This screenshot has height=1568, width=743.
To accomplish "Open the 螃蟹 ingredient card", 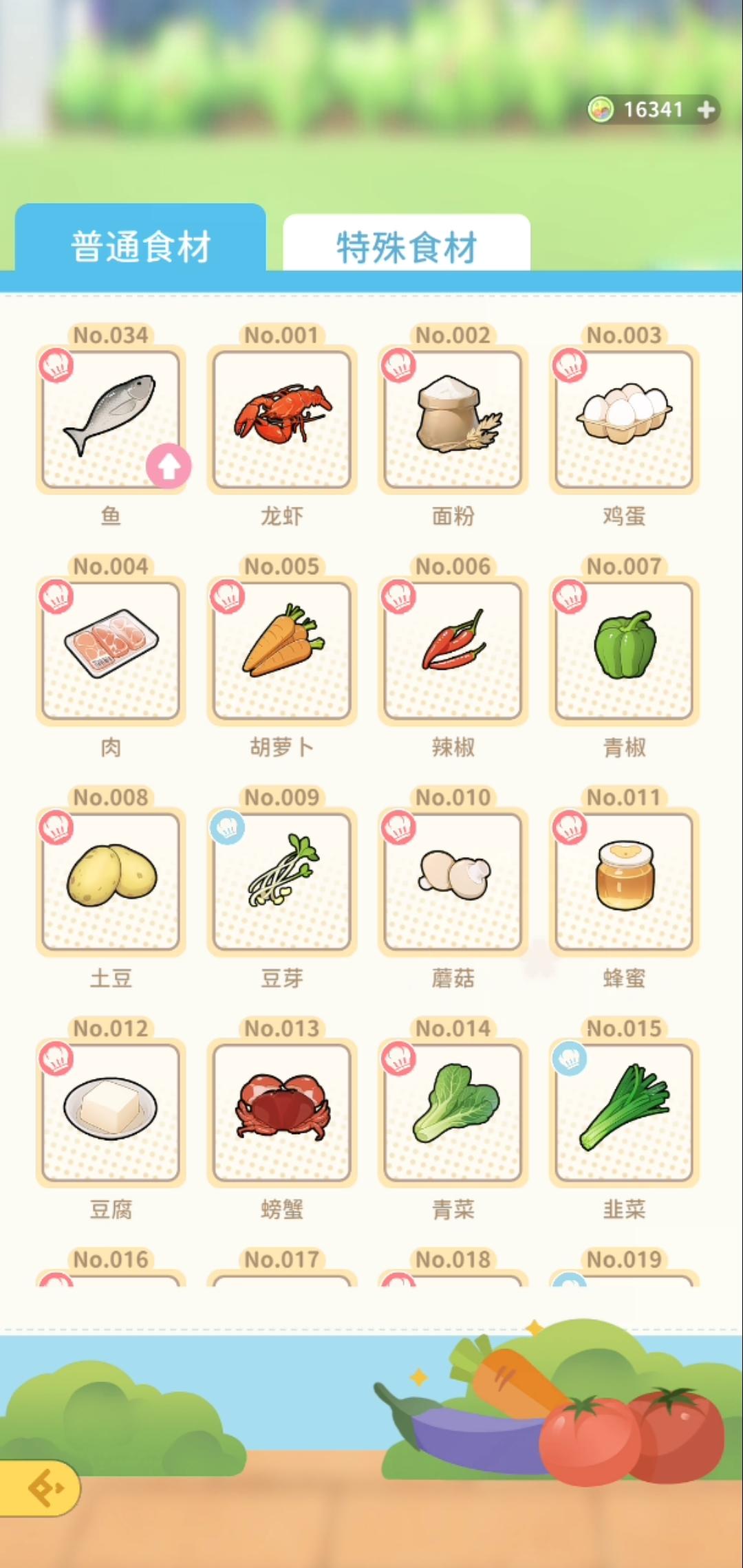I will 282,1112.
